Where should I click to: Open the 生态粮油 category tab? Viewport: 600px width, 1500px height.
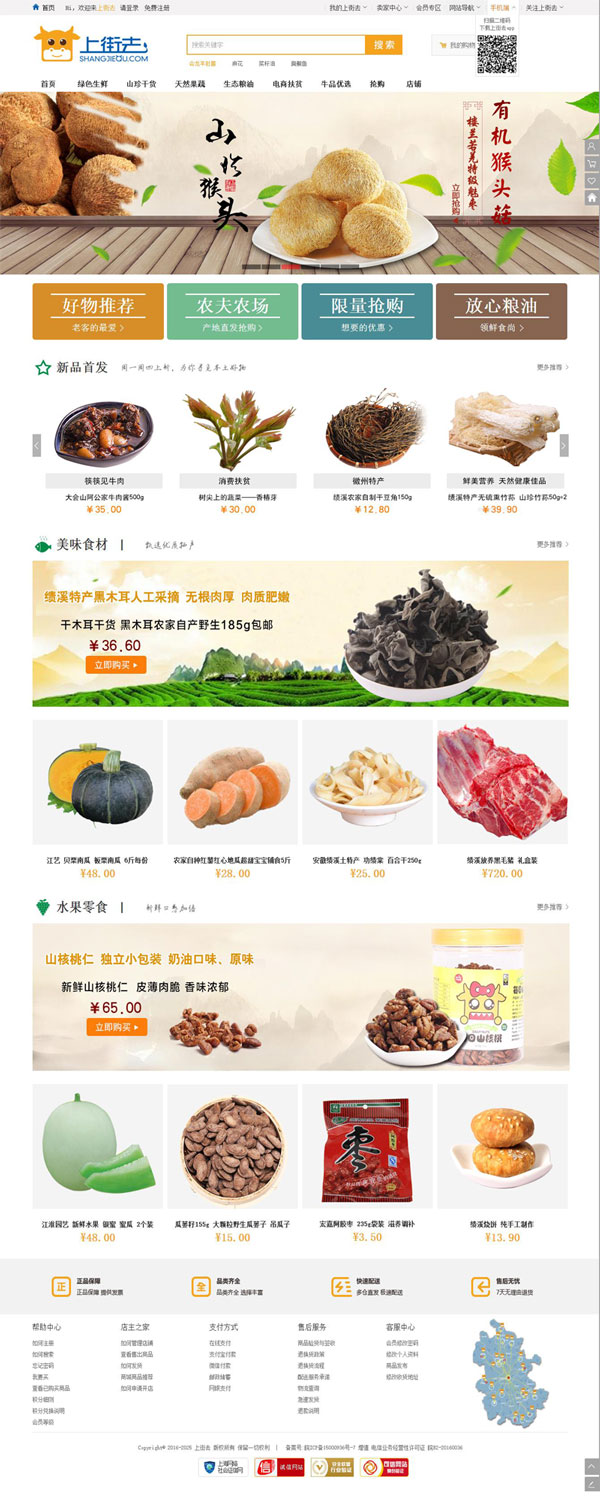[238, 84]
